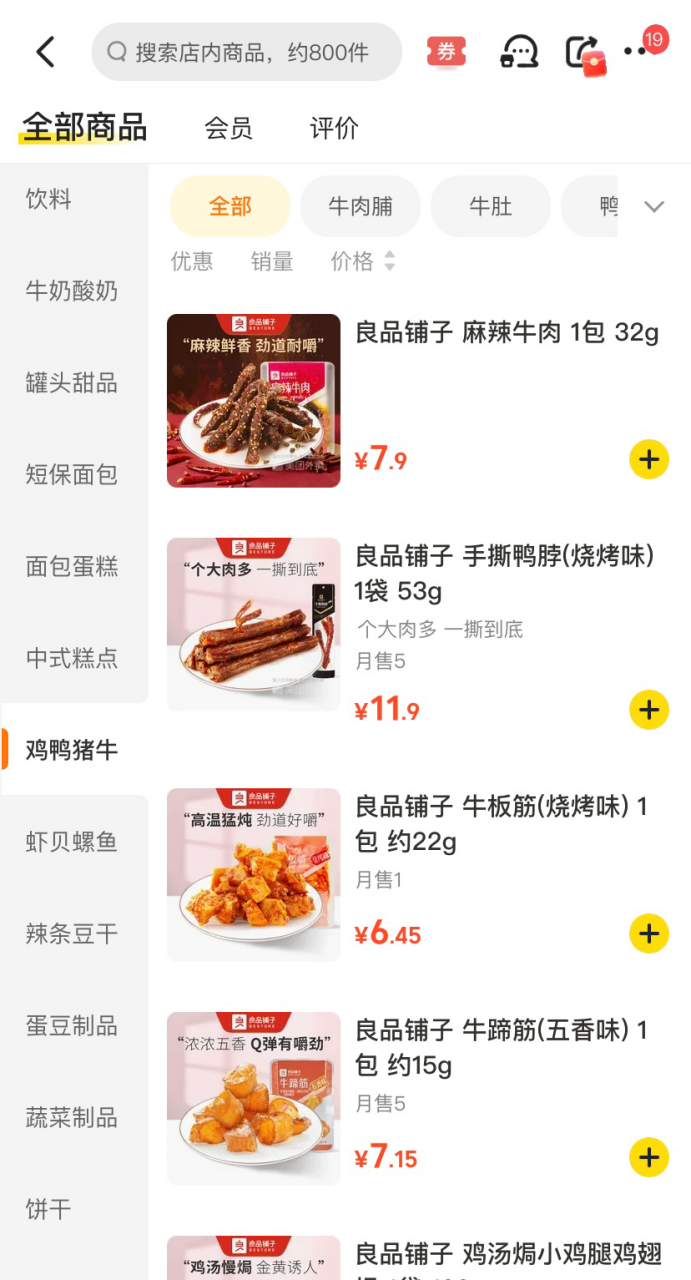The width and height of the screenshot is (691, 1280).
Task: Sort products by 销量
Action: click(x=272, y=262)
